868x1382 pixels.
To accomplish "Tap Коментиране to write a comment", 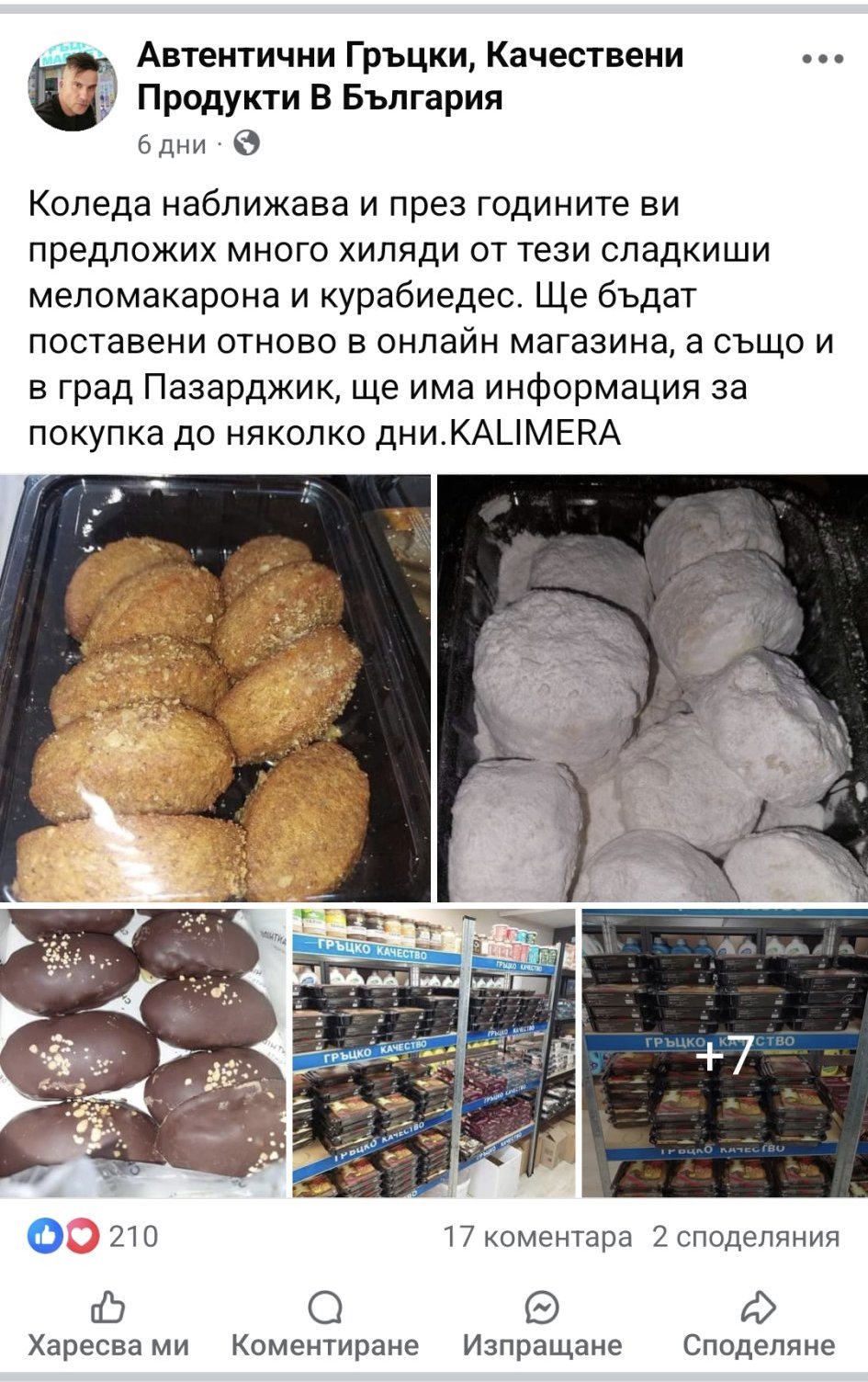I will (325, 1325).
